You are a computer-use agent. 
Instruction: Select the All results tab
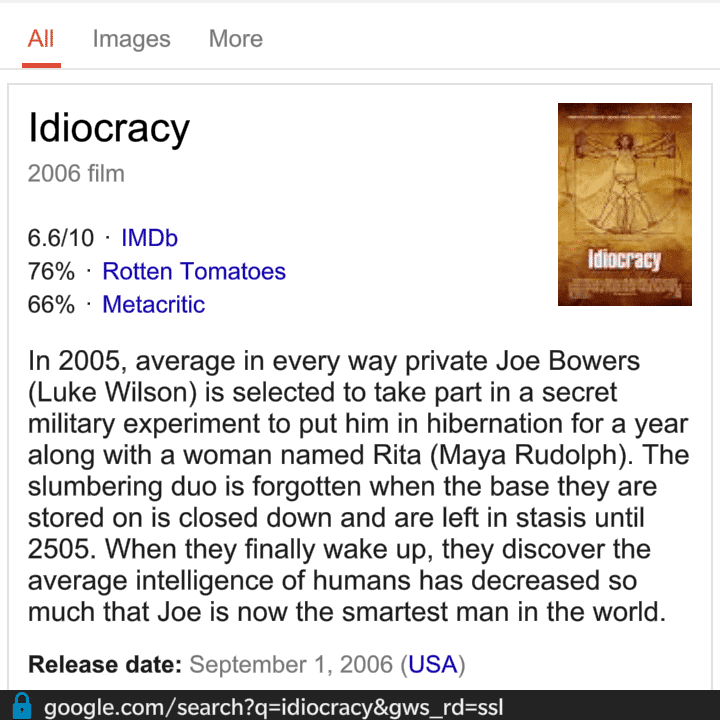[41, 40]
